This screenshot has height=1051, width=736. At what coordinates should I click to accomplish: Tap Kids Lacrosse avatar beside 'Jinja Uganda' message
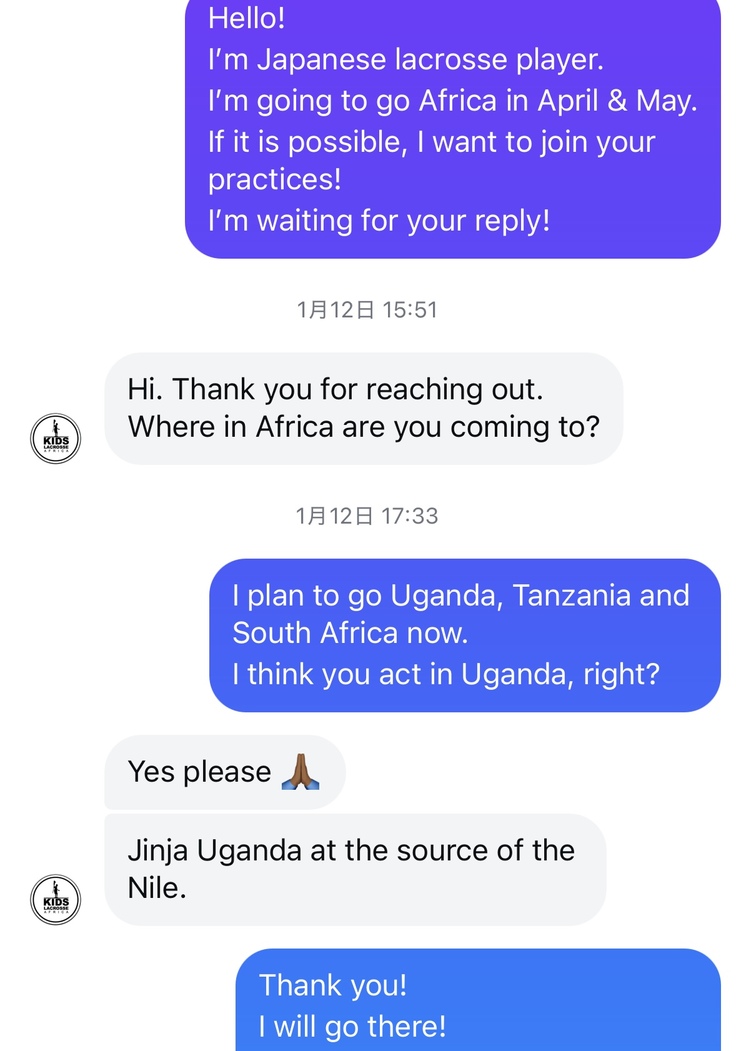click(55, 899)
